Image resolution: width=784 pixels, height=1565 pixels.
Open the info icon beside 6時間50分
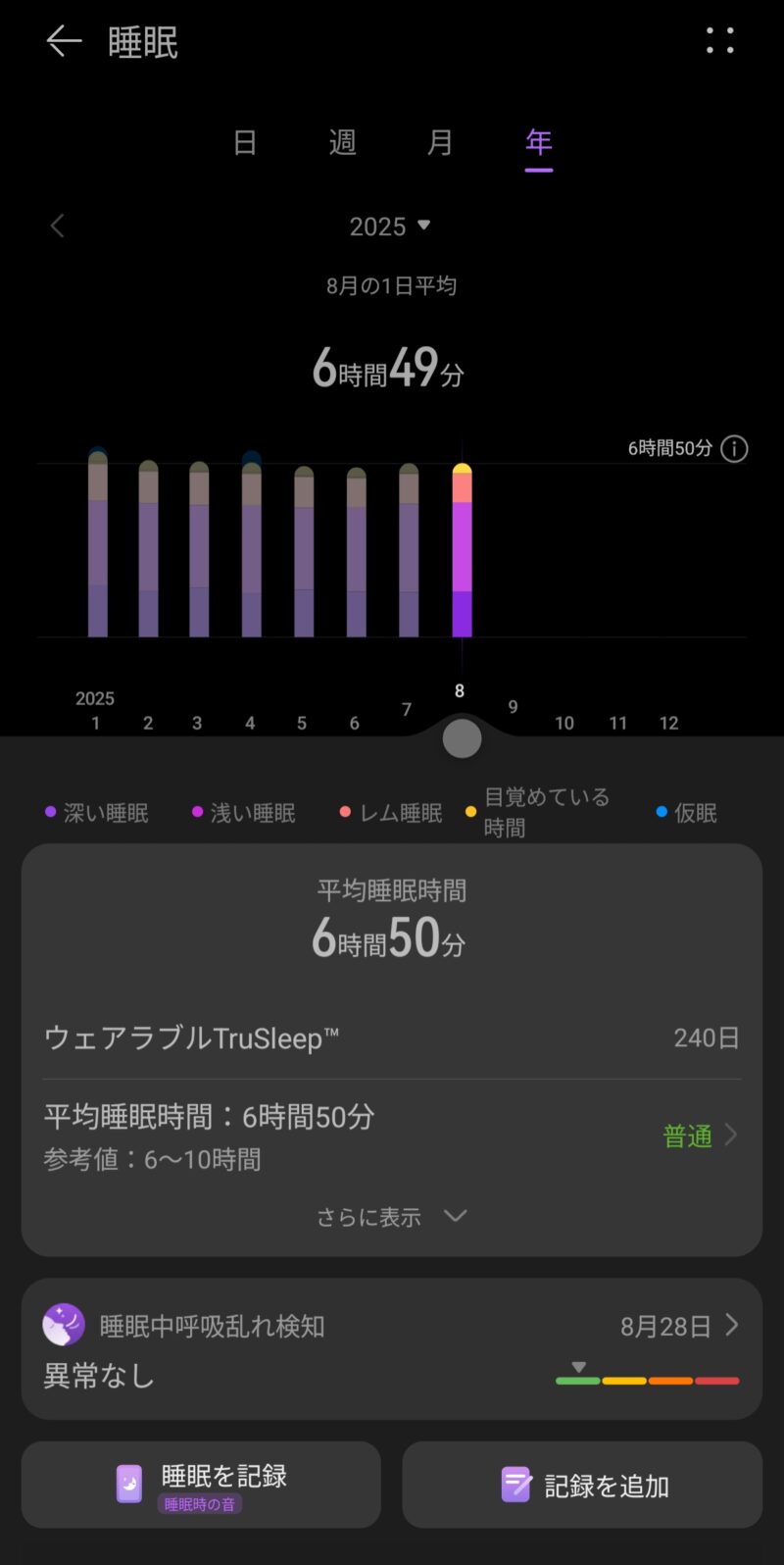pos(734,449)
